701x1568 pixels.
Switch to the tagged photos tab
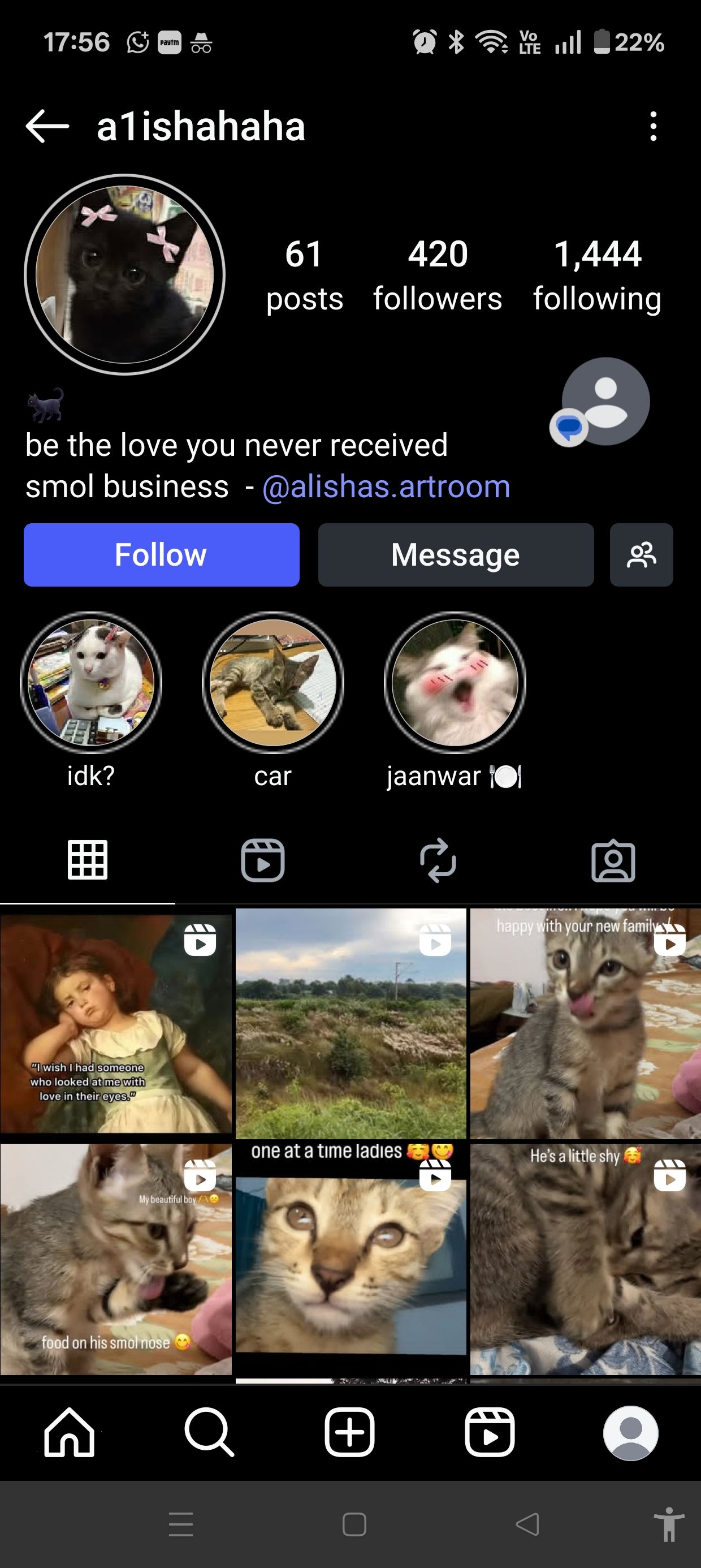tap(613, 860)
